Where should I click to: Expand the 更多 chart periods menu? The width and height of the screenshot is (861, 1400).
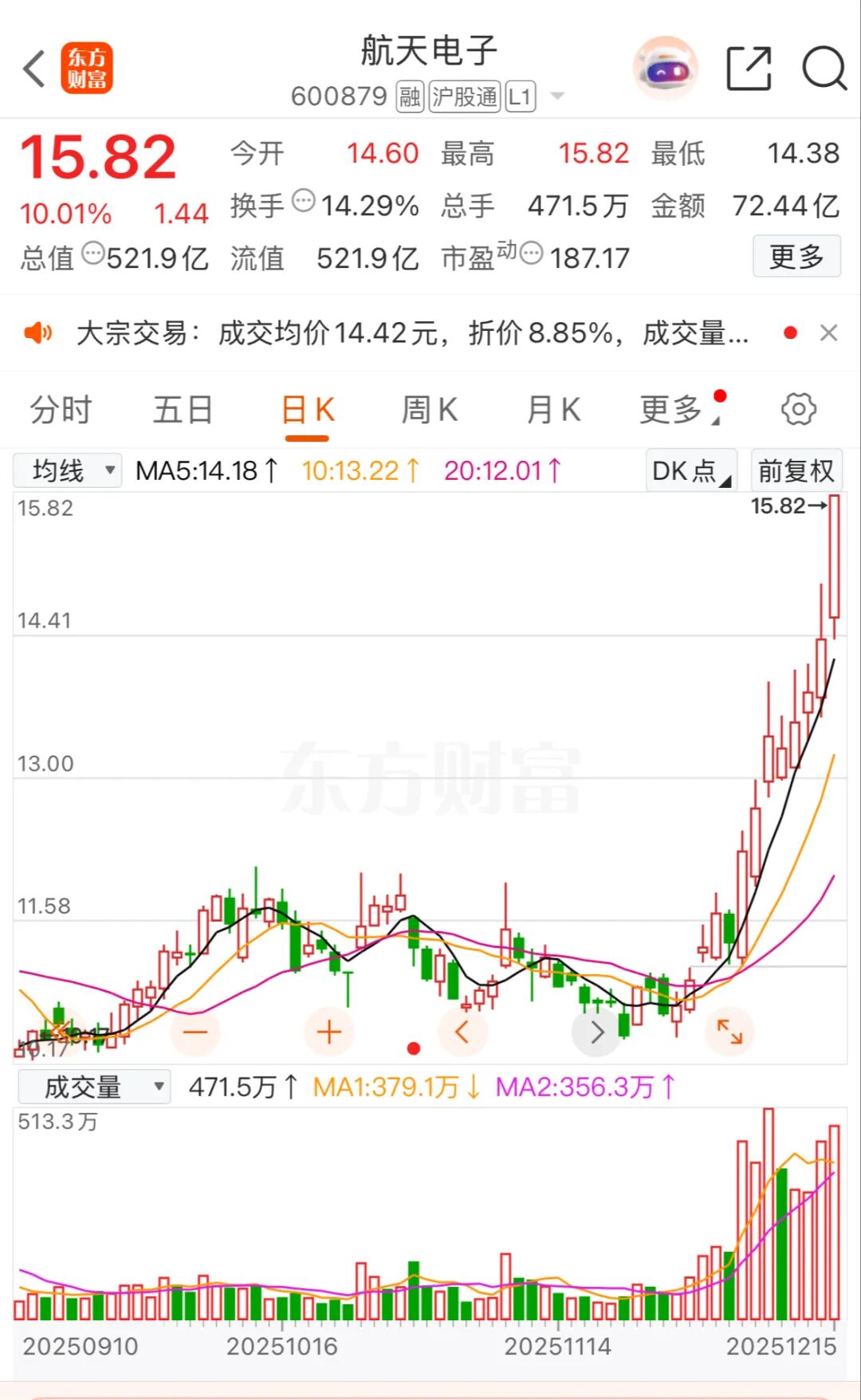click(674, 410)
